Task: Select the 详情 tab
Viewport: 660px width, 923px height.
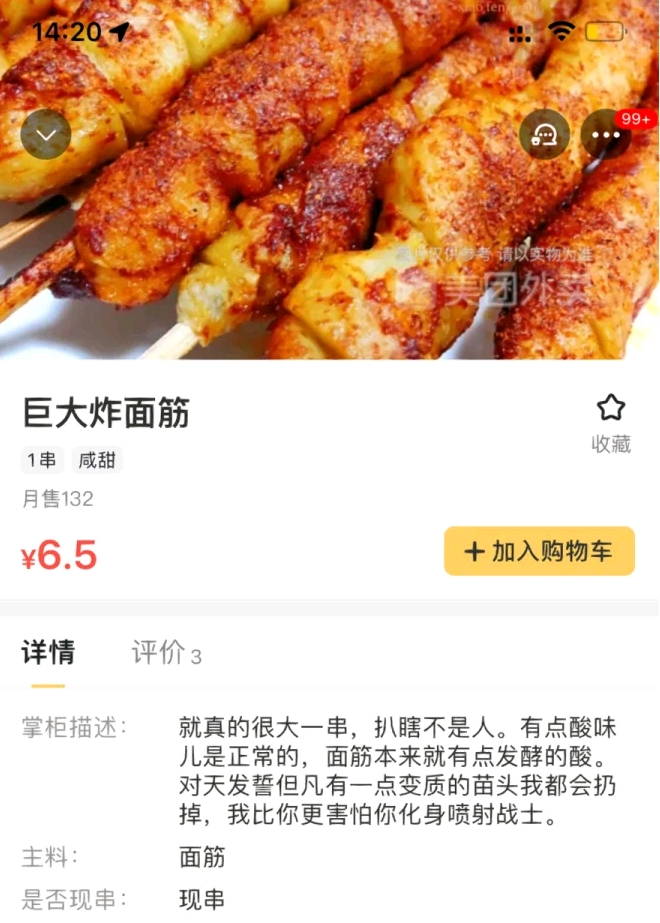Action: click(x=48, y=653)
